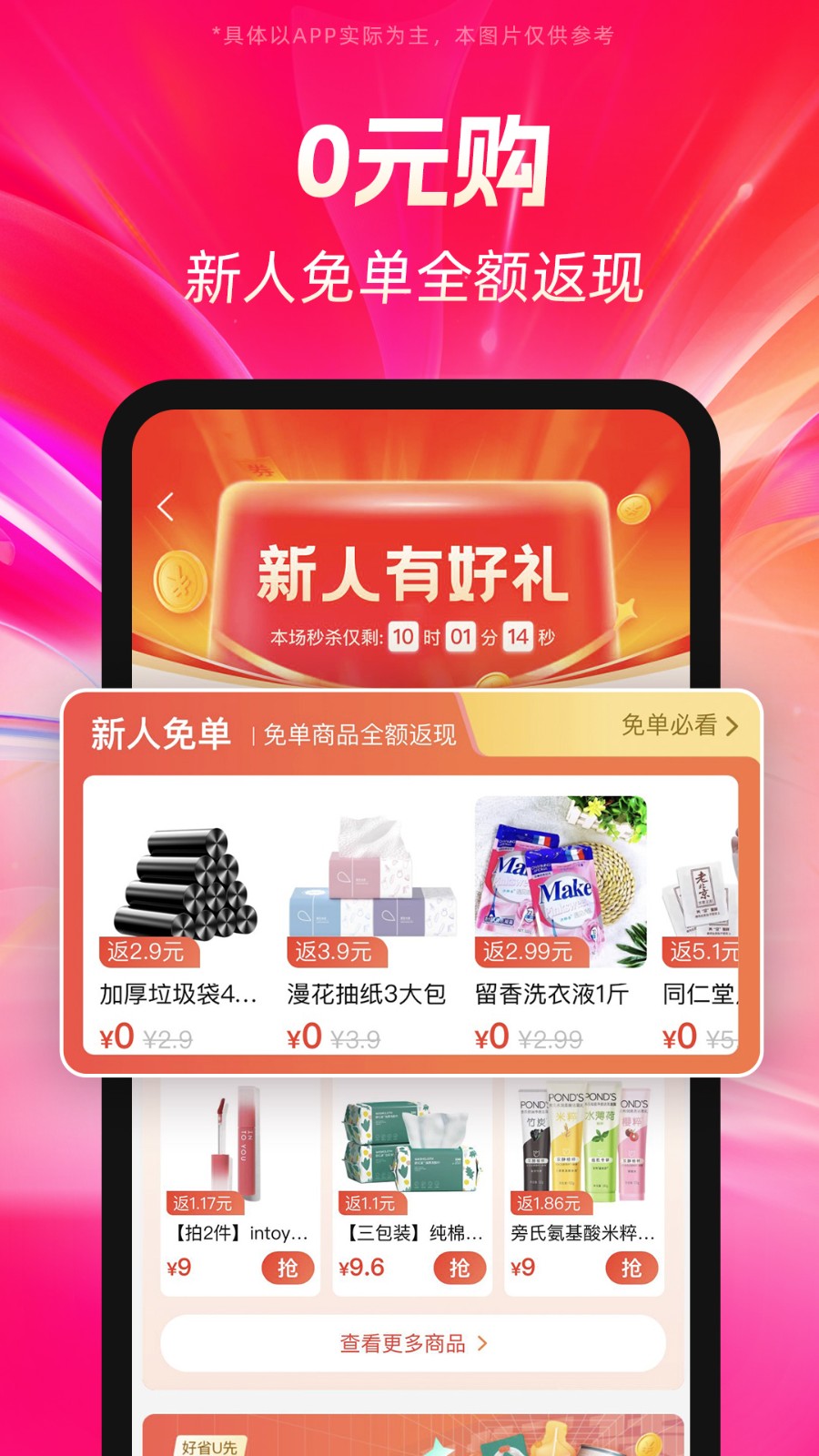Screen dimensions: 819x1456
Task: Click the 抢 button beside ¥9.6
Action: [x=459, y=1267]
